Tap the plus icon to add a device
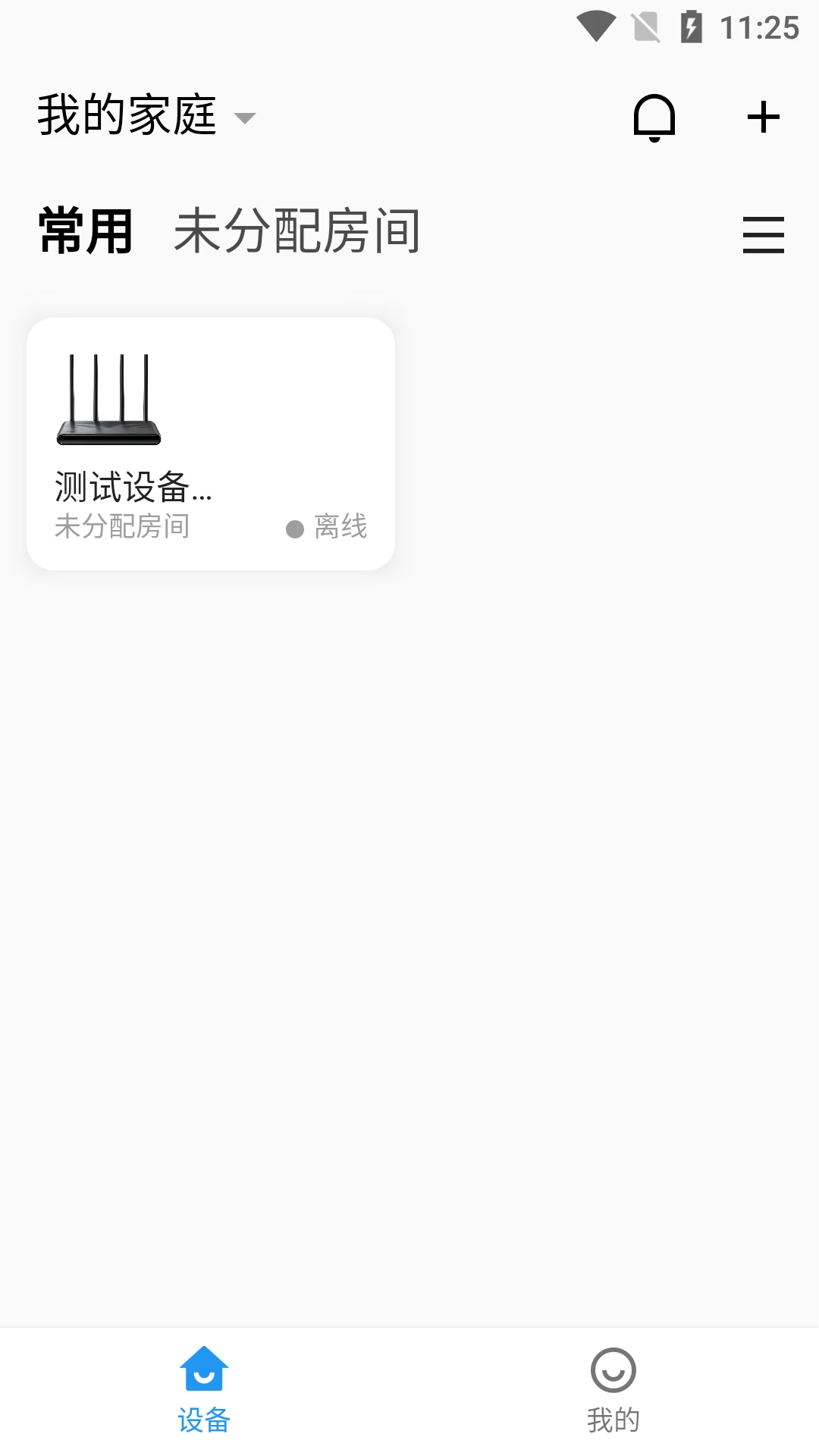 [763, 116]
